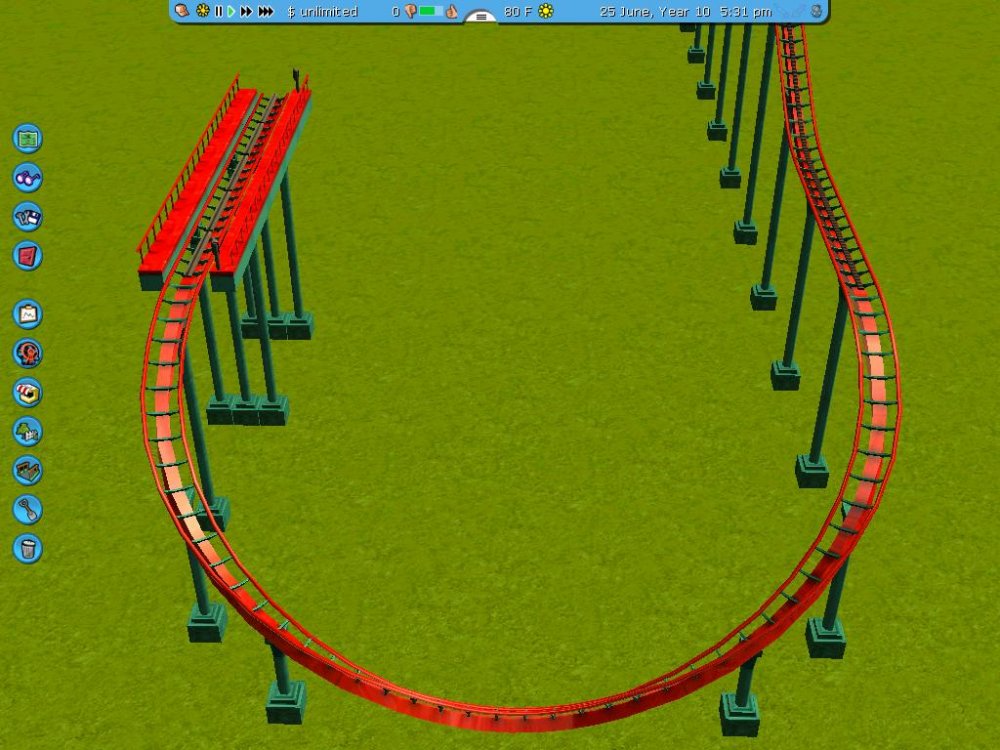Screen dimensions: 1000x750
Task: Open the red scenario book
Action: 27,255
